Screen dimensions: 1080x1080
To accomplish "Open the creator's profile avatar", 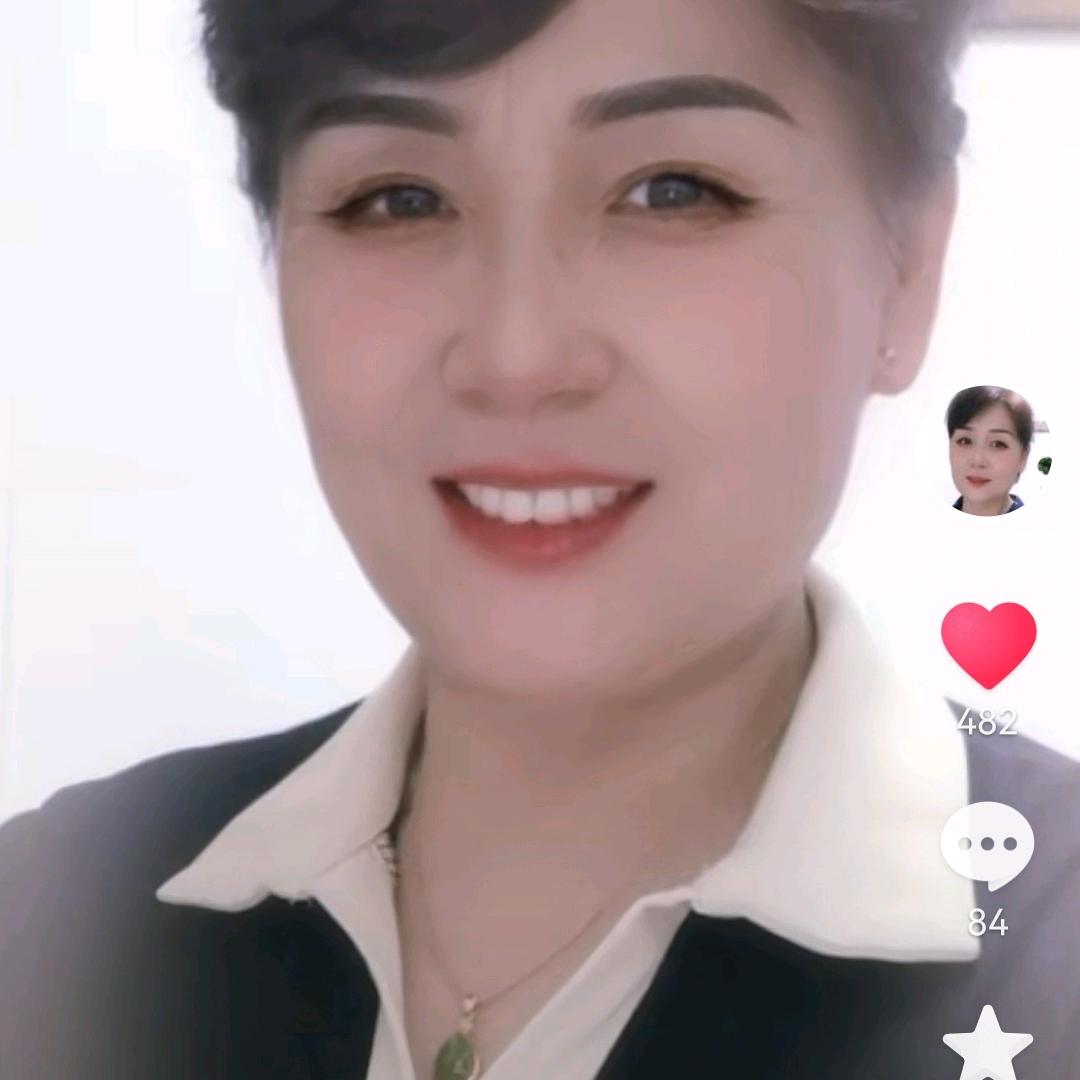I will [x=989, y=450].
